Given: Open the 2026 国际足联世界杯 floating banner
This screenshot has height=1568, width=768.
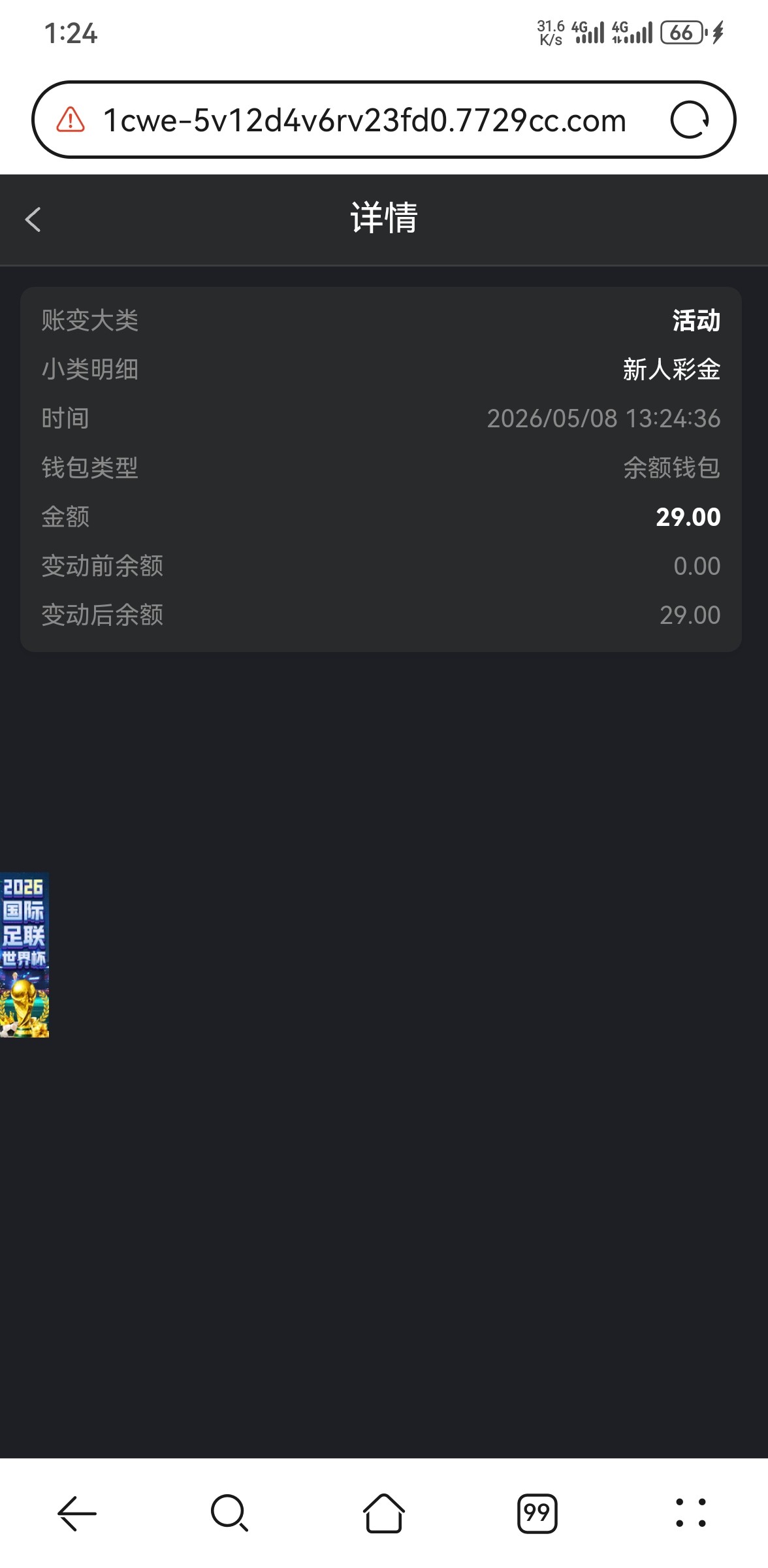Looking at the screenshot, I should click(x=24, y=955).
